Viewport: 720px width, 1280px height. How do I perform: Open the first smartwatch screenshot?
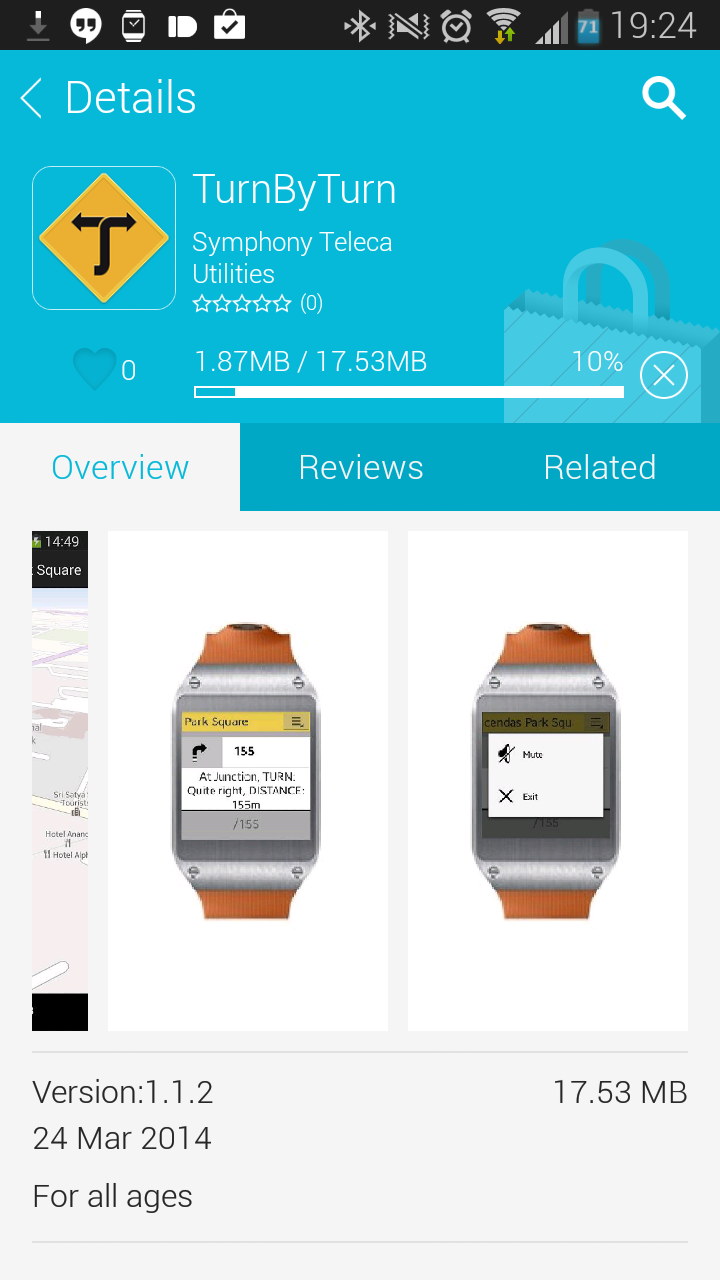click(x=247, y=779)
